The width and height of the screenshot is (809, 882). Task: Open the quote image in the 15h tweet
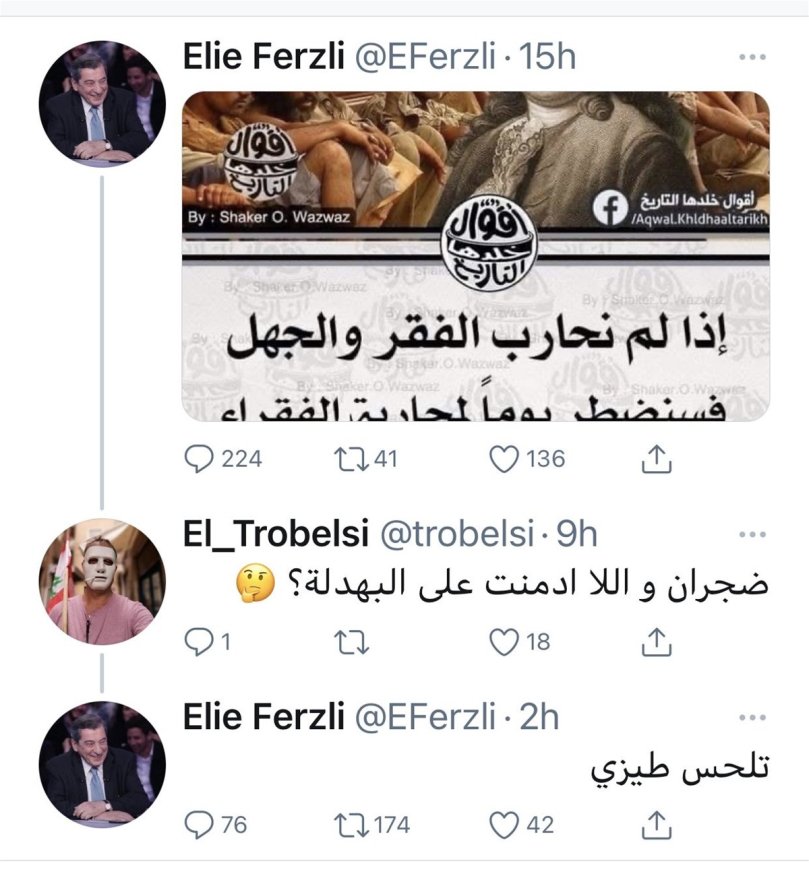click(475, 255)
